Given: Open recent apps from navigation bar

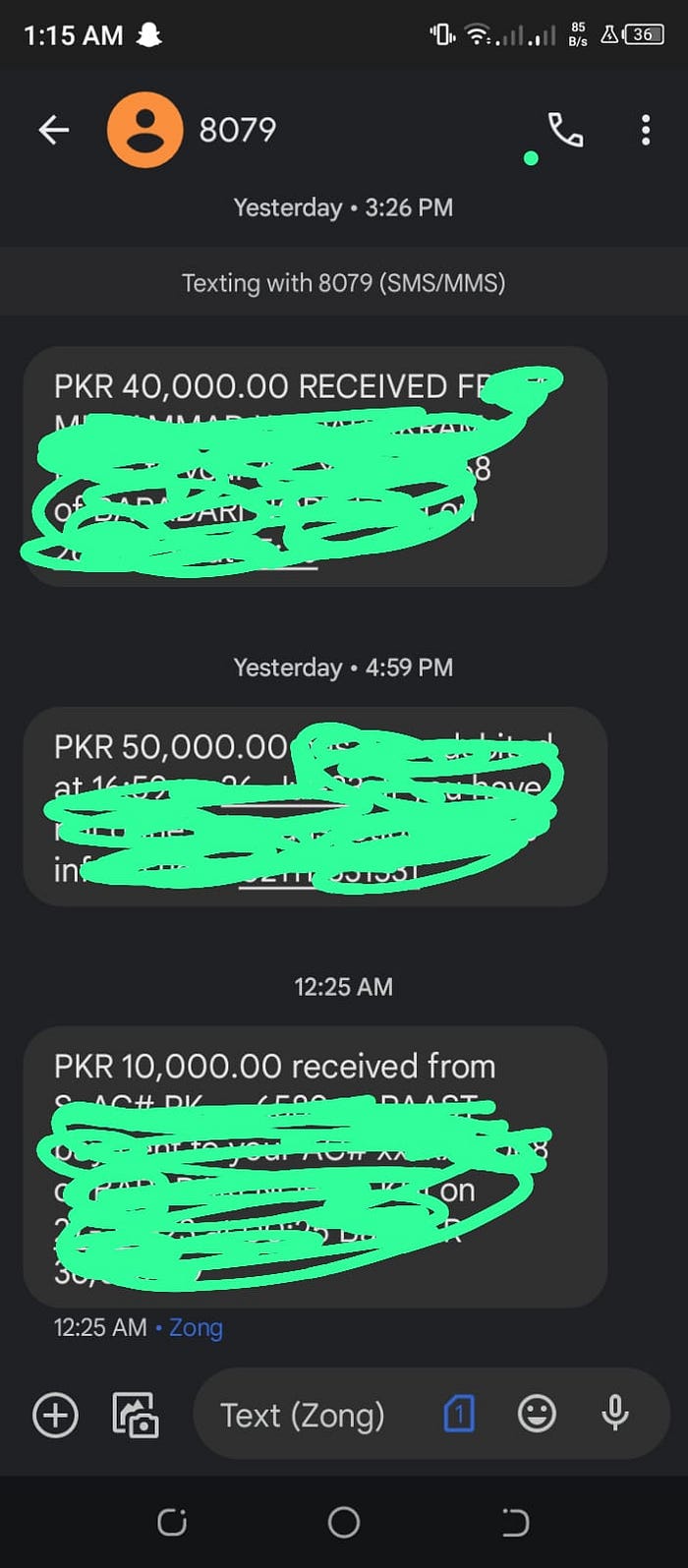Looking at the screenshot, I should (172, 1523).
